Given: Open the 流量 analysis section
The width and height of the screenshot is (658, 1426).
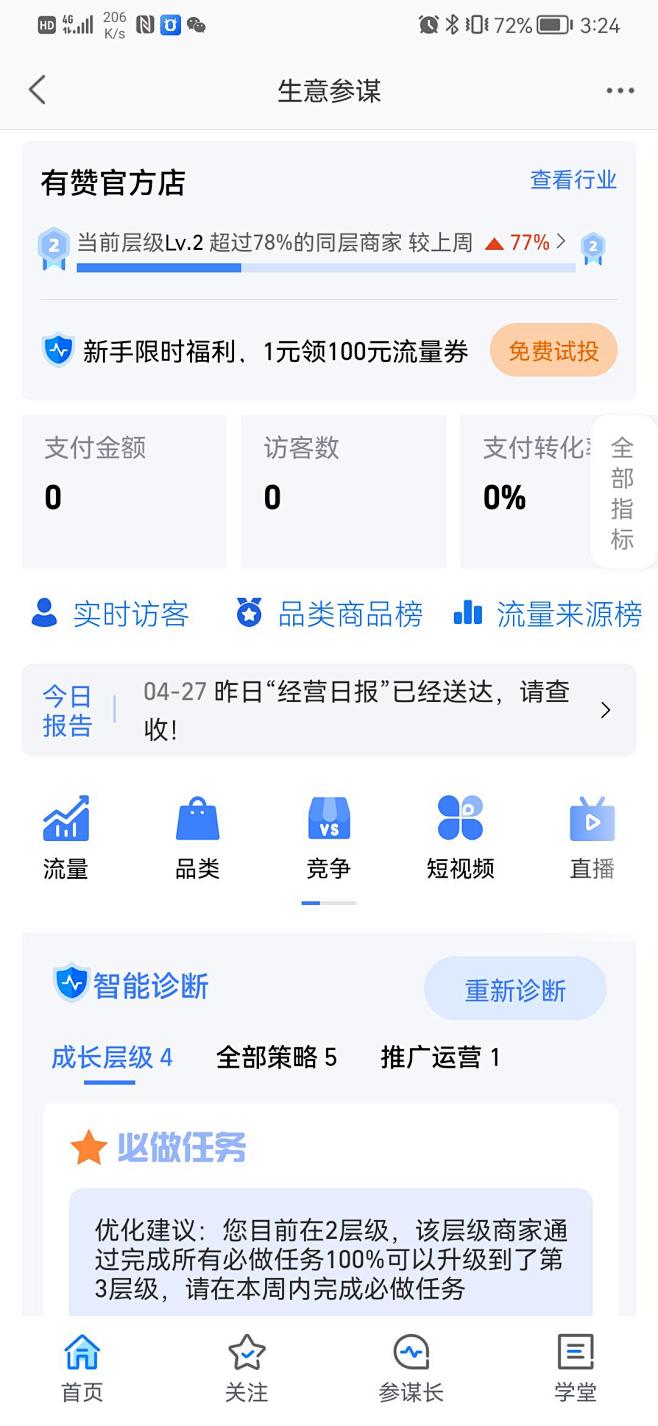Looking at the screenshot, I should click(66, 838).
